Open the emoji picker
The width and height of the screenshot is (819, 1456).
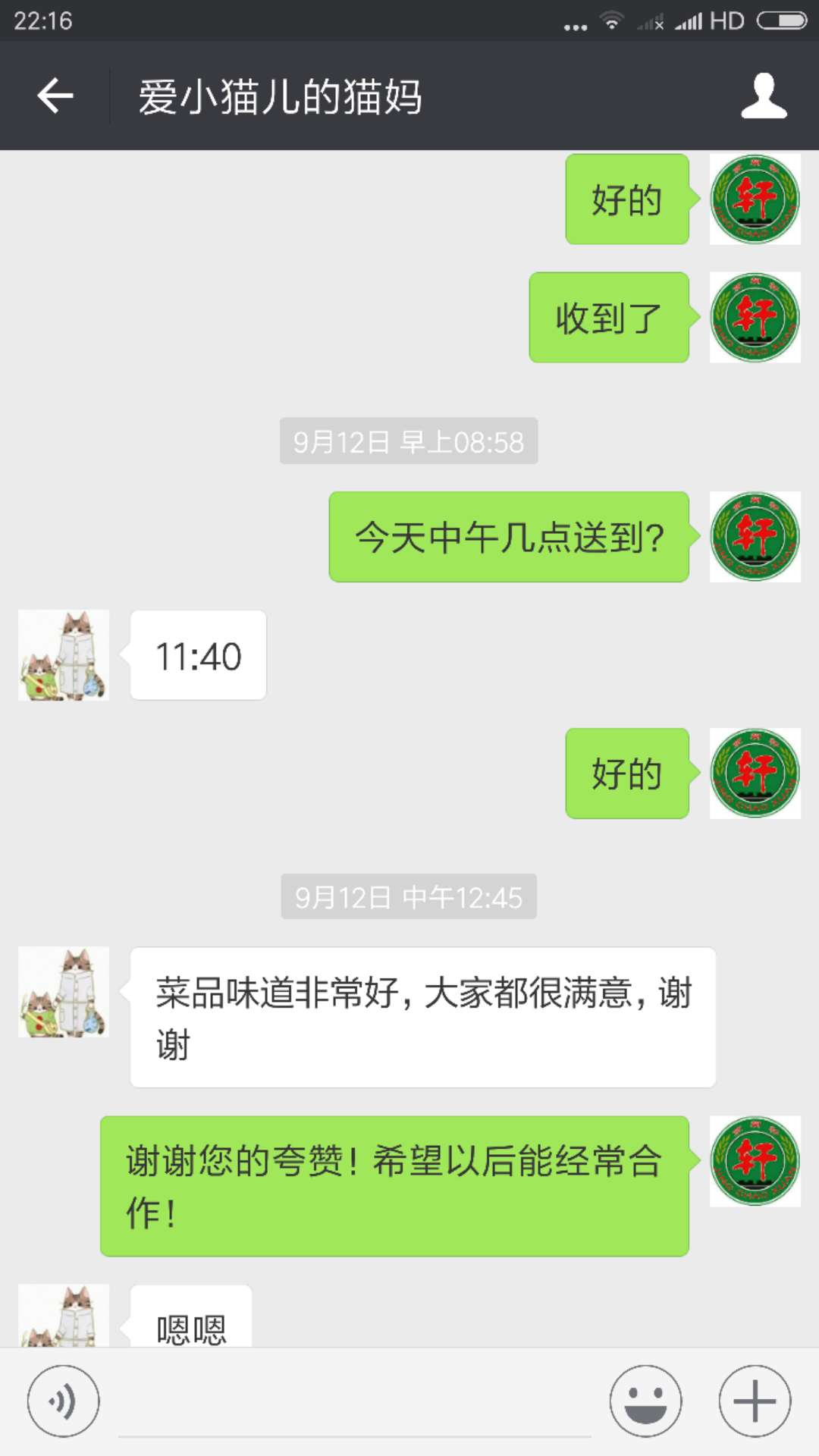[x=646, y=1401]
